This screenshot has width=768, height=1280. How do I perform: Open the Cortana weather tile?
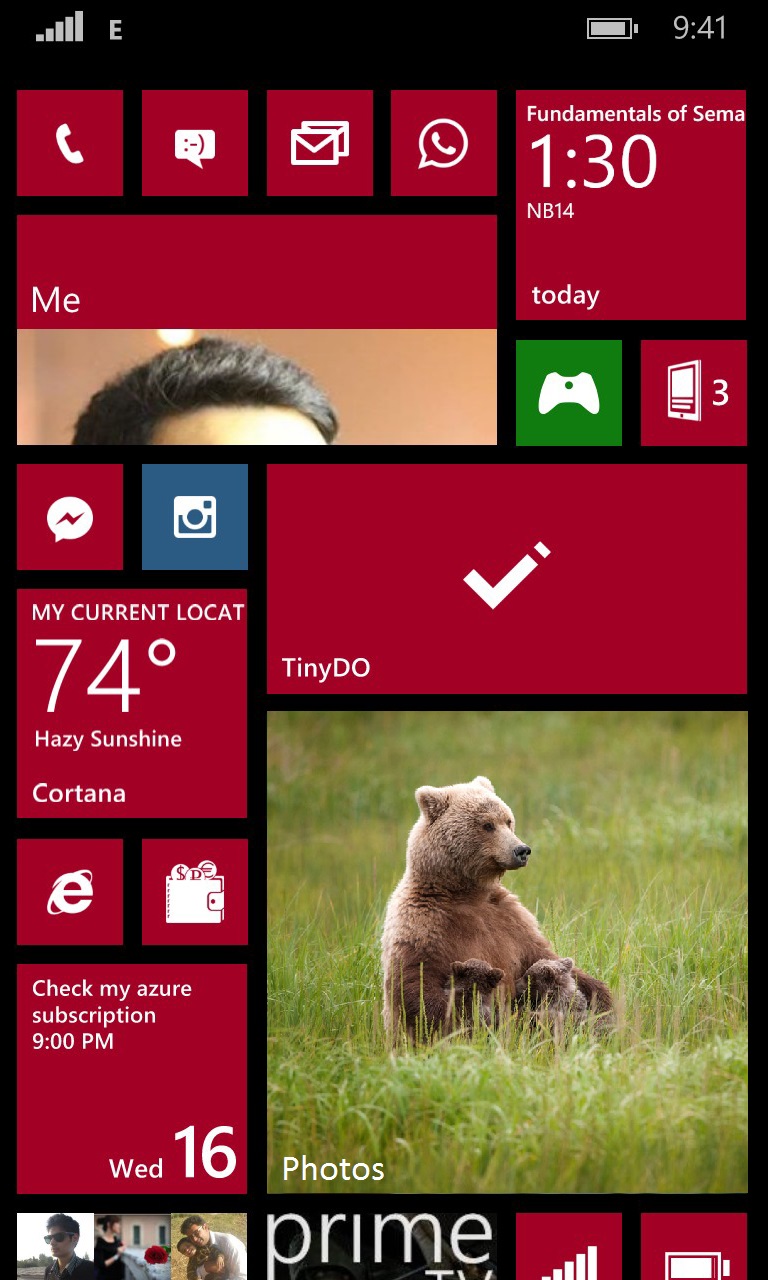point(132,704)
